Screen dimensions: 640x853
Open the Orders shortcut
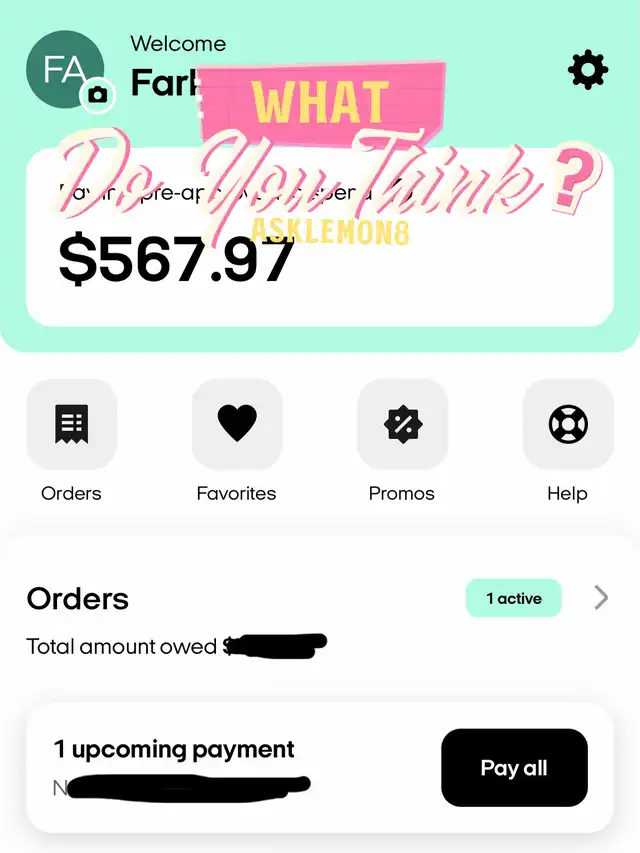pyautogui.click(x=71, y=425)
